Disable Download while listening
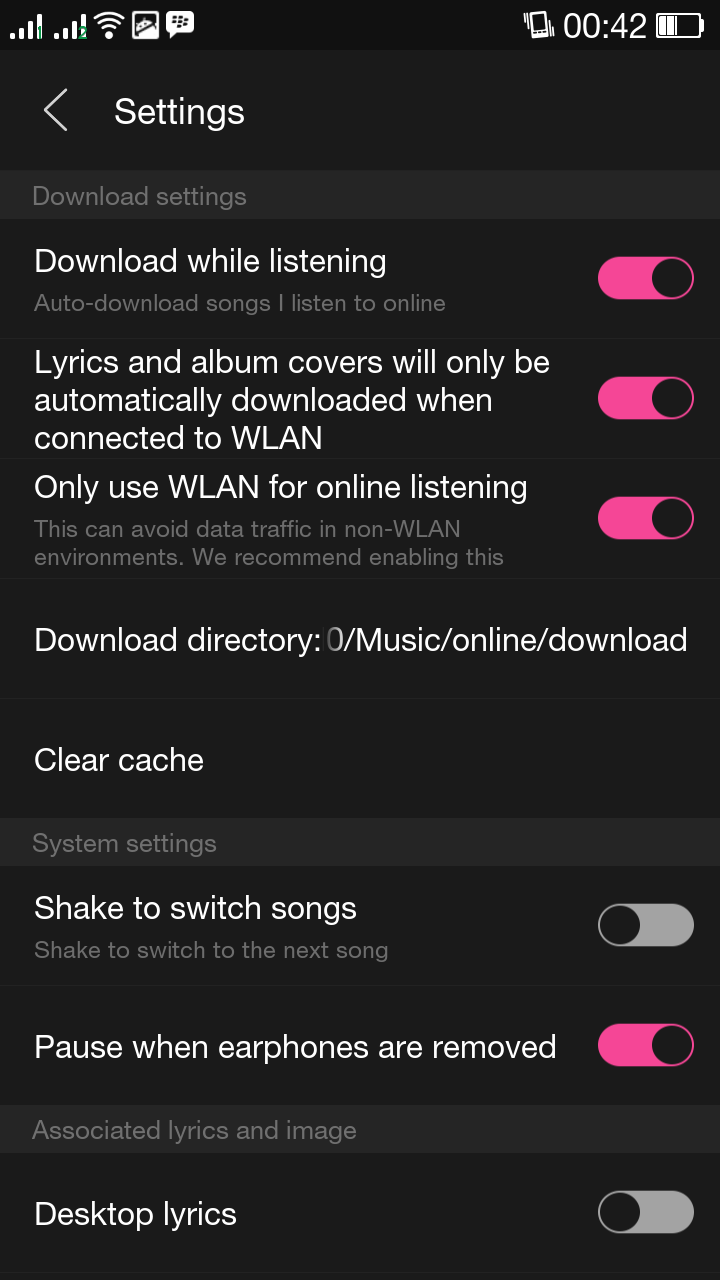This screenshot has height=1280, width=720. 645,277
